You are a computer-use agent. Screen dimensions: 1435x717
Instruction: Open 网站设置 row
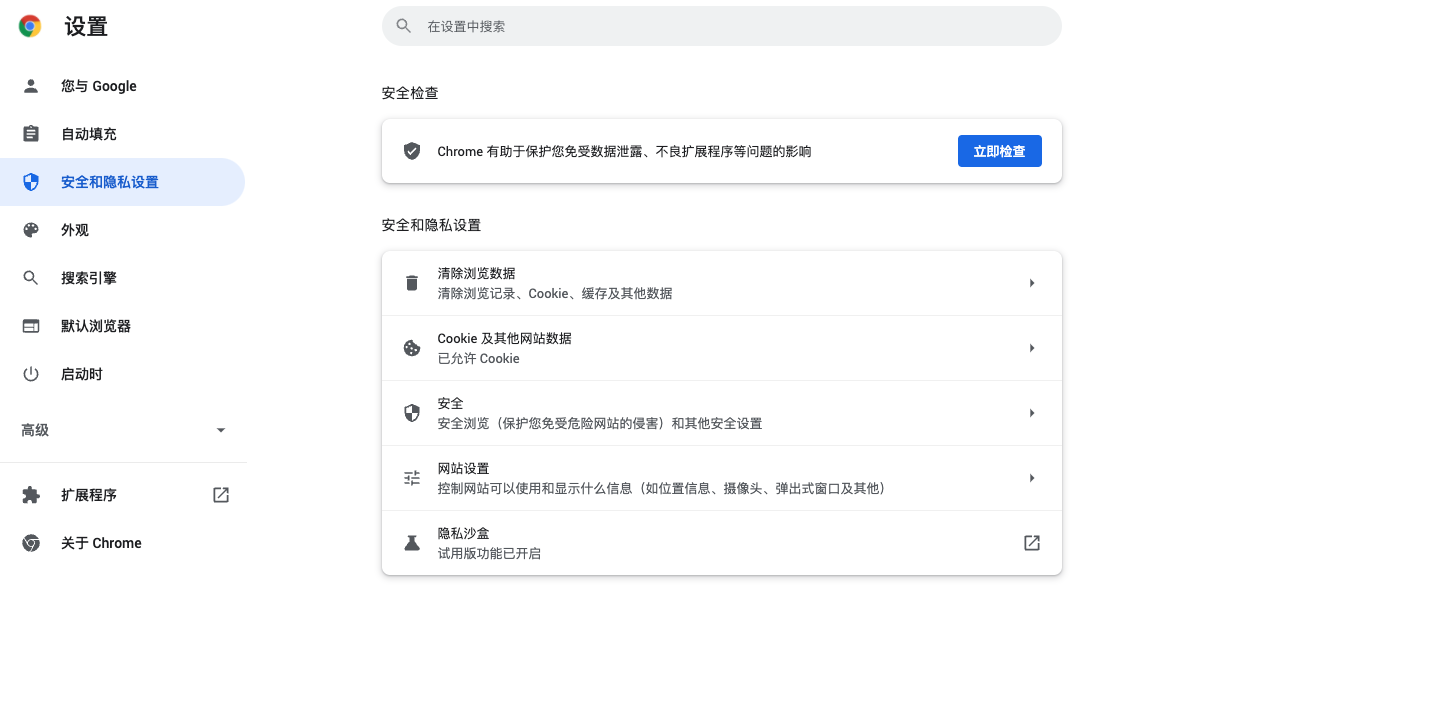pyautogui.click(x=721, y=478)
